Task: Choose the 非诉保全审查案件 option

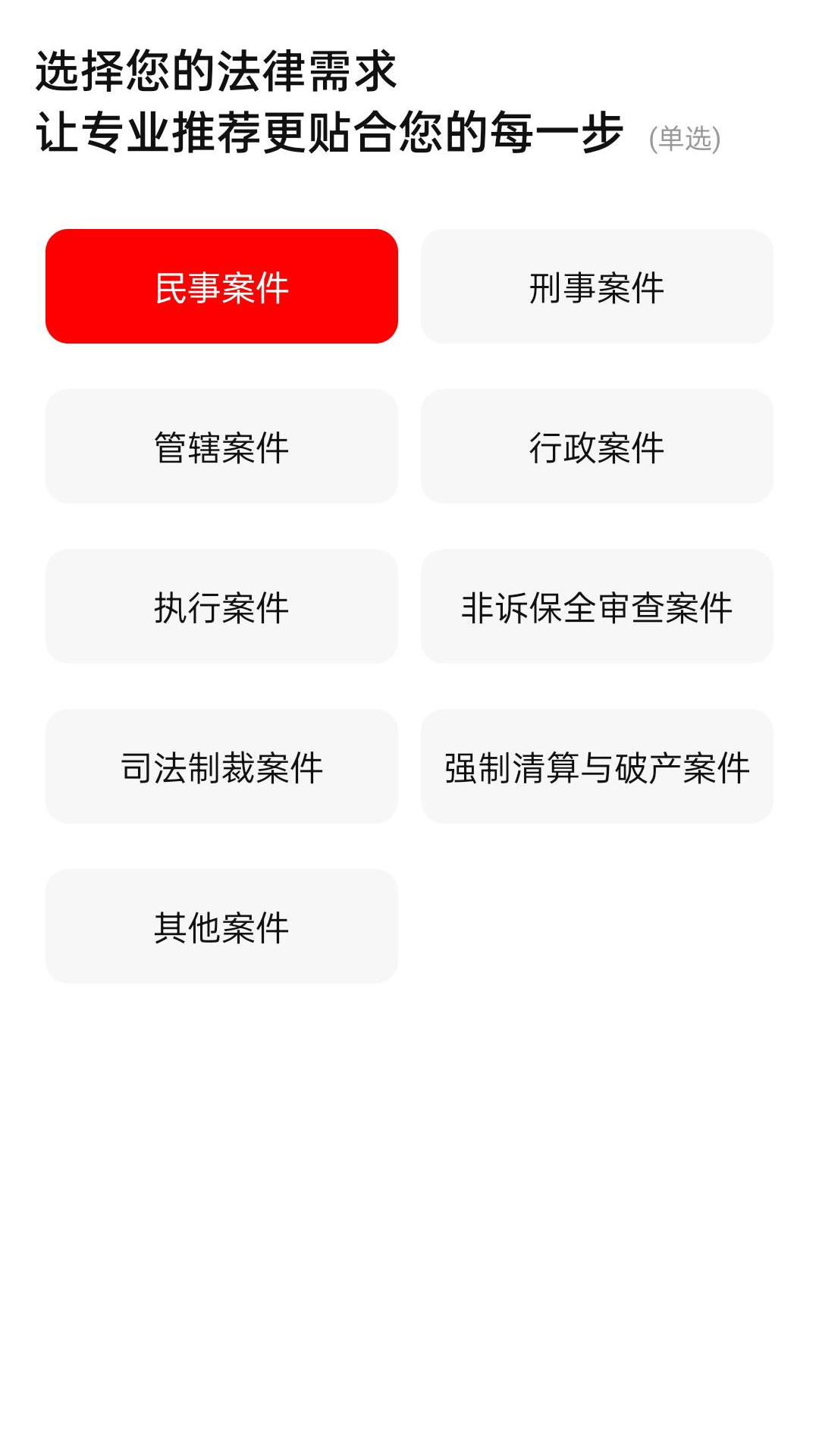Action: tap(598, 607)
